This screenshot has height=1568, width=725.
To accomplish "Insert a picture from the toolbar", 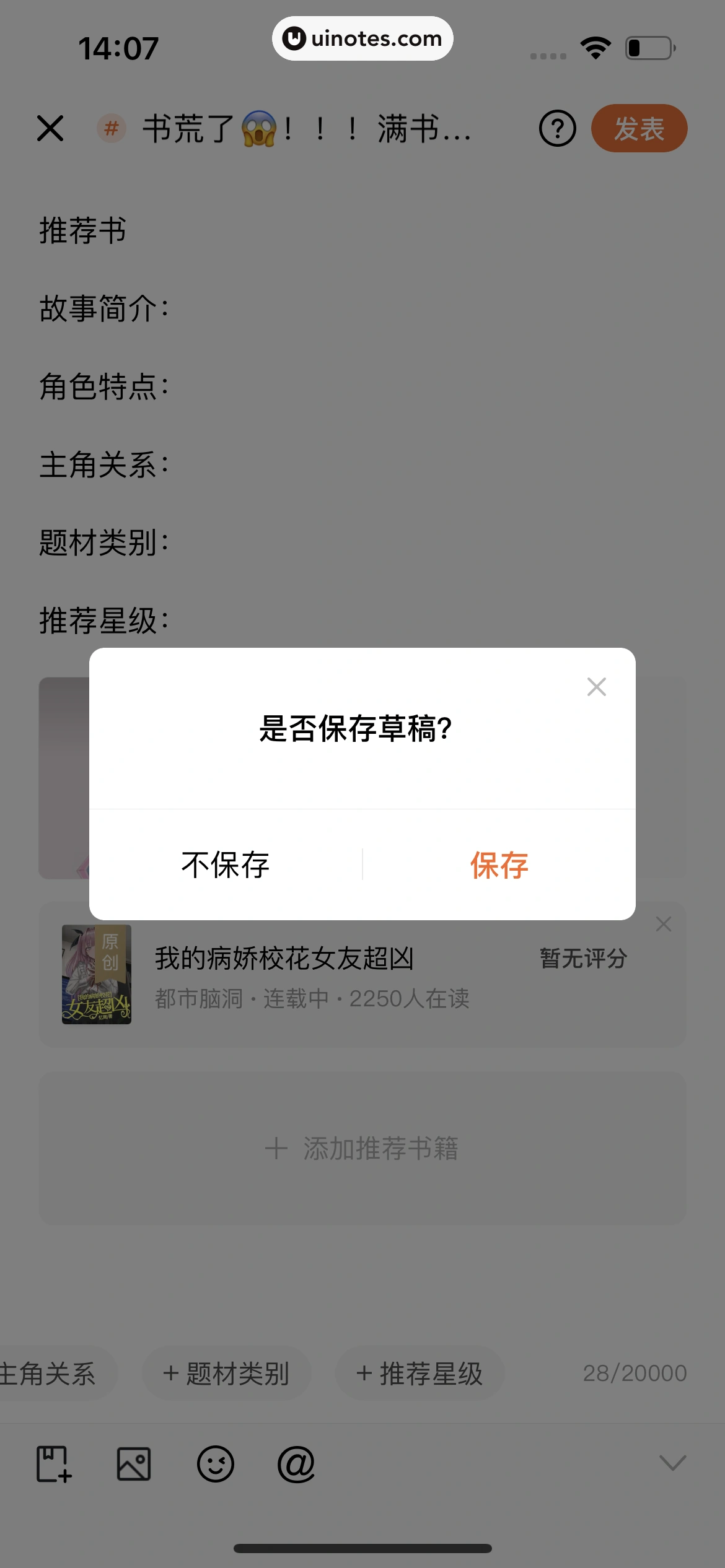I will [134, 1464].
